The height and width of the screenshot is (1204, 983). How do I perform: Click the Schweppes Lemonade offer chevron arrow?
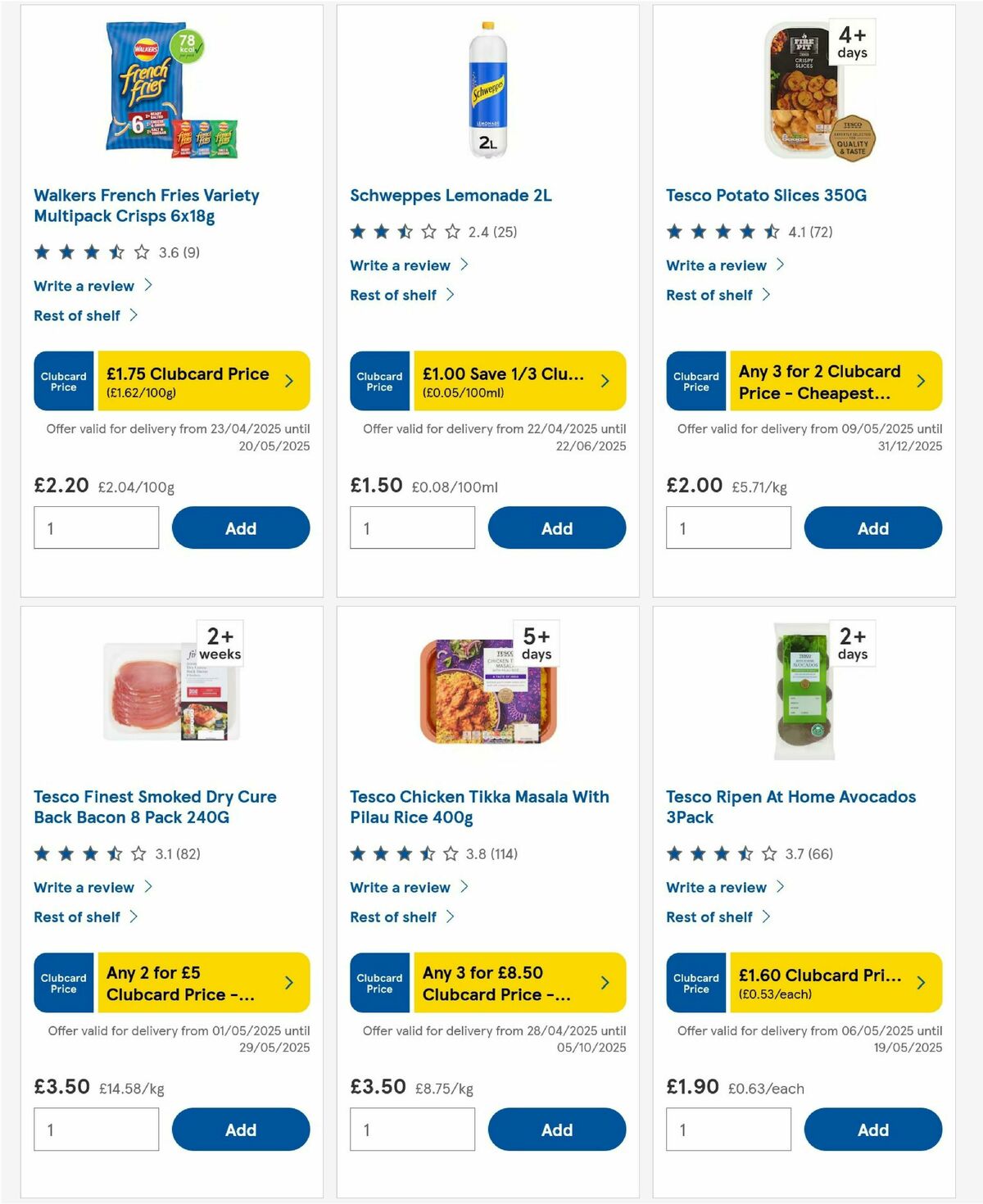(x=605, y=380)
